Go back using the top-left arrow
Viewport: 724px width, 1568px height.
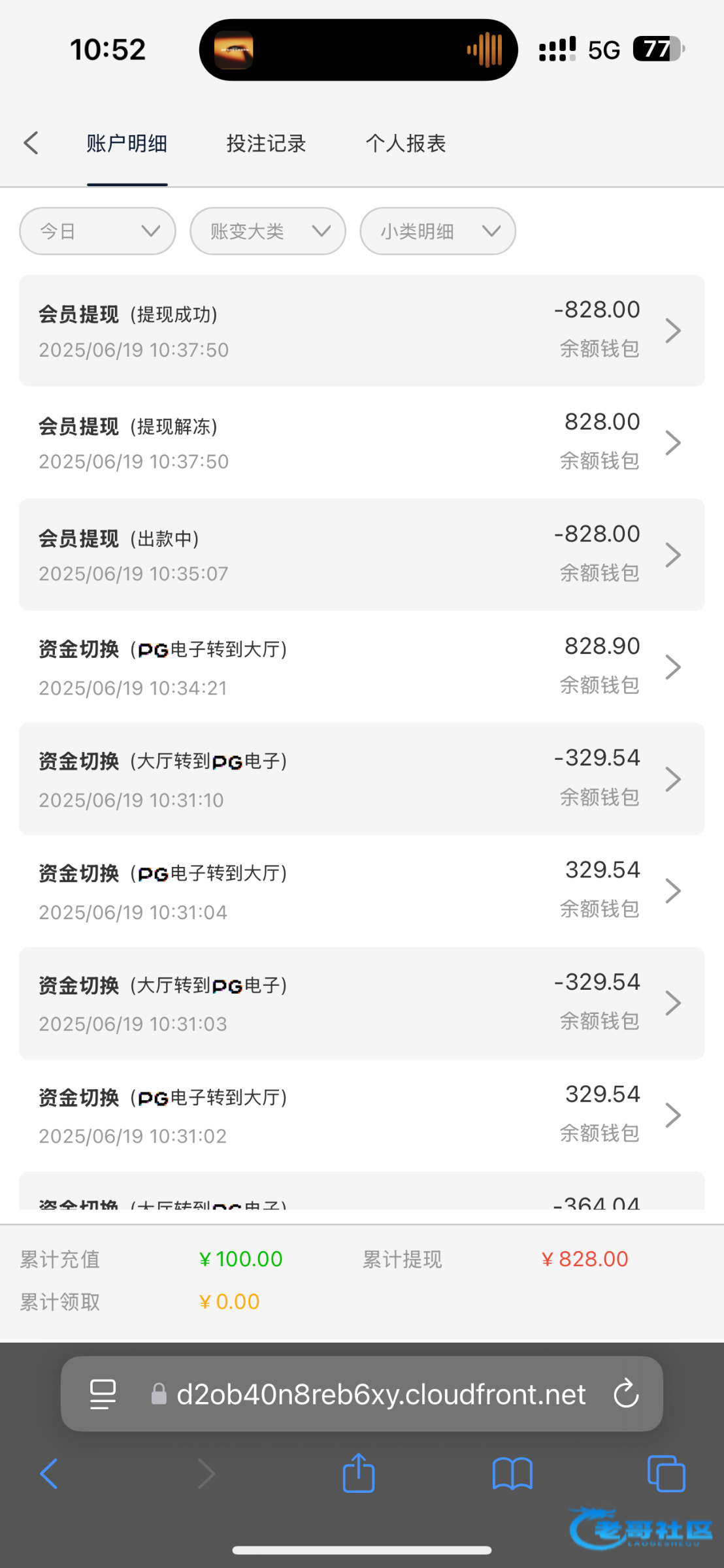[x=31, y=143]
